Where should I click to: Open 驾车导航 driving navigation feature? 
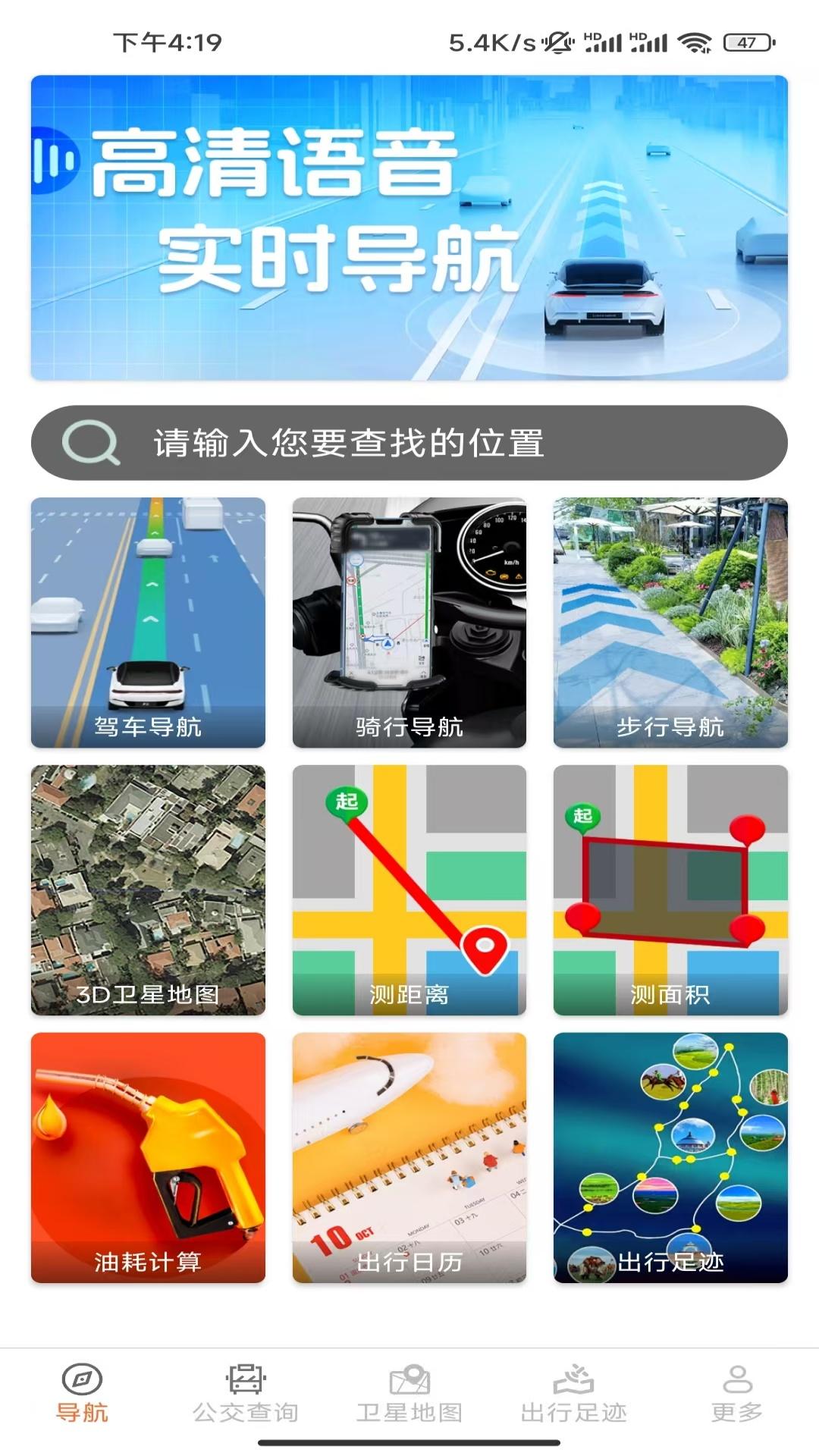[148, 622]
